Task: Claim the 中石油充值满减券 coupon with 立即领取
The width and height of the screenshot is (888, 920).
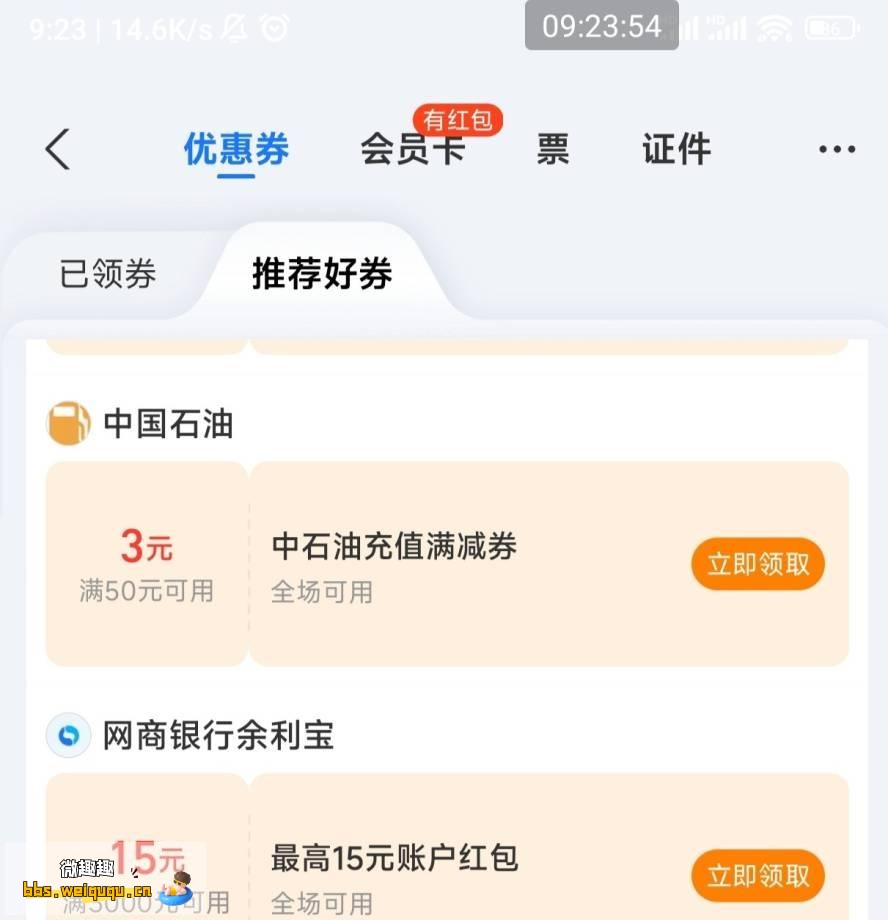Action: coord(757,564)
